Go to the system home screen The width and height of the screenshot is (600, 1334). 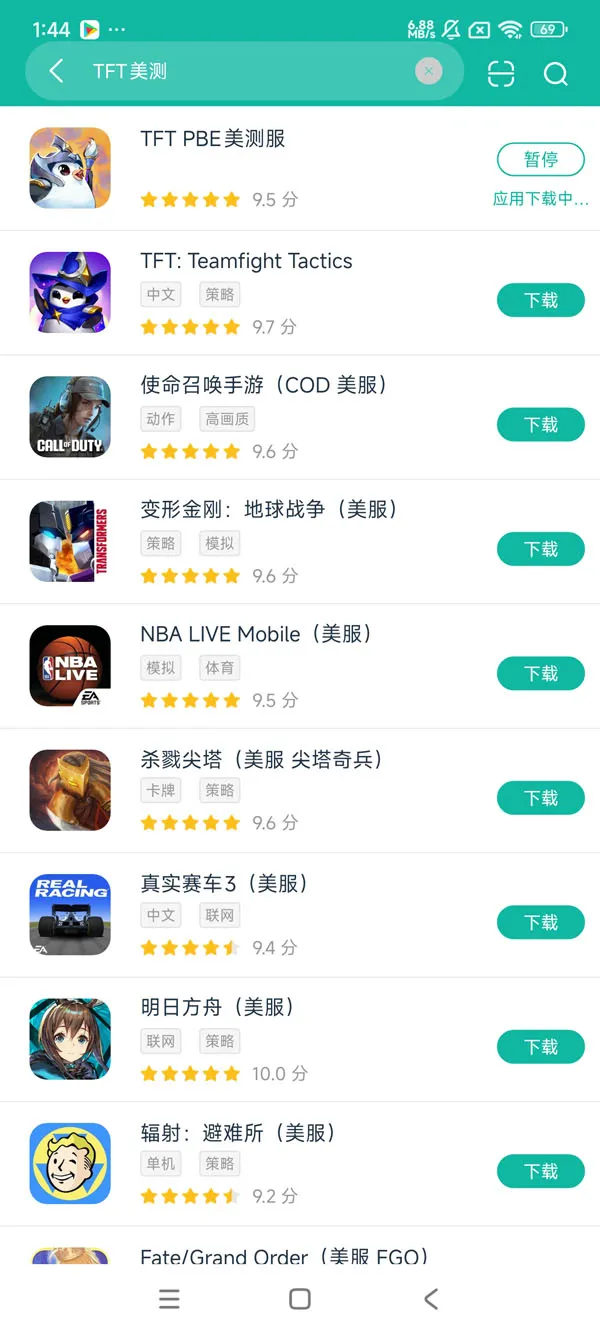click(x=299, y=1299)
